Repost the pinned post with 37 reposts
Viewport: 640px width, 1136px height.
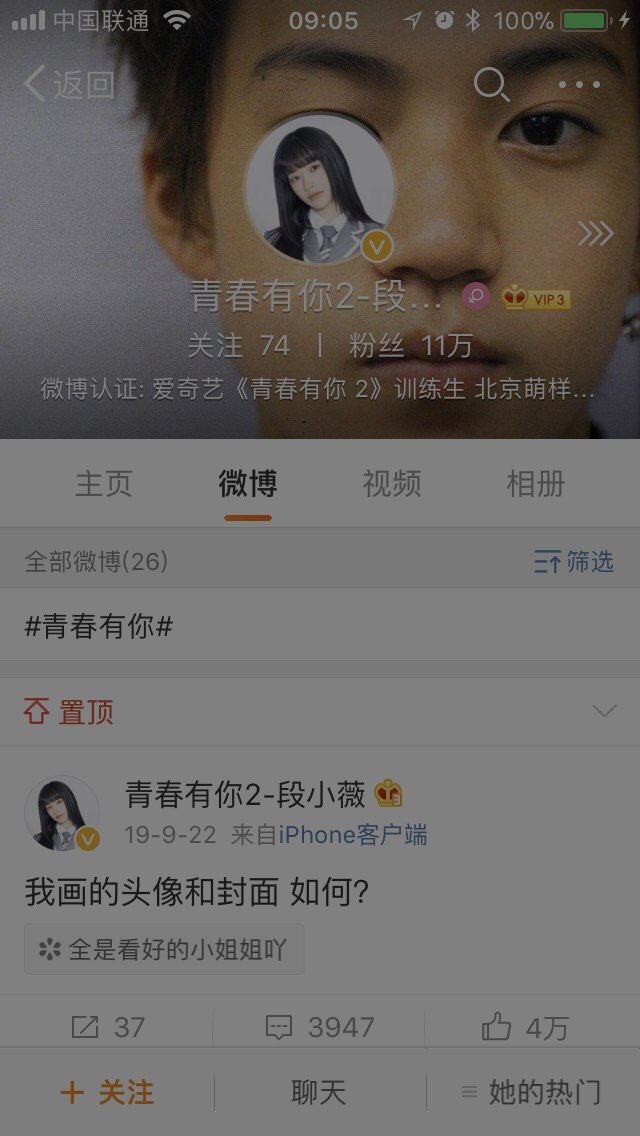coord(108,1027)
